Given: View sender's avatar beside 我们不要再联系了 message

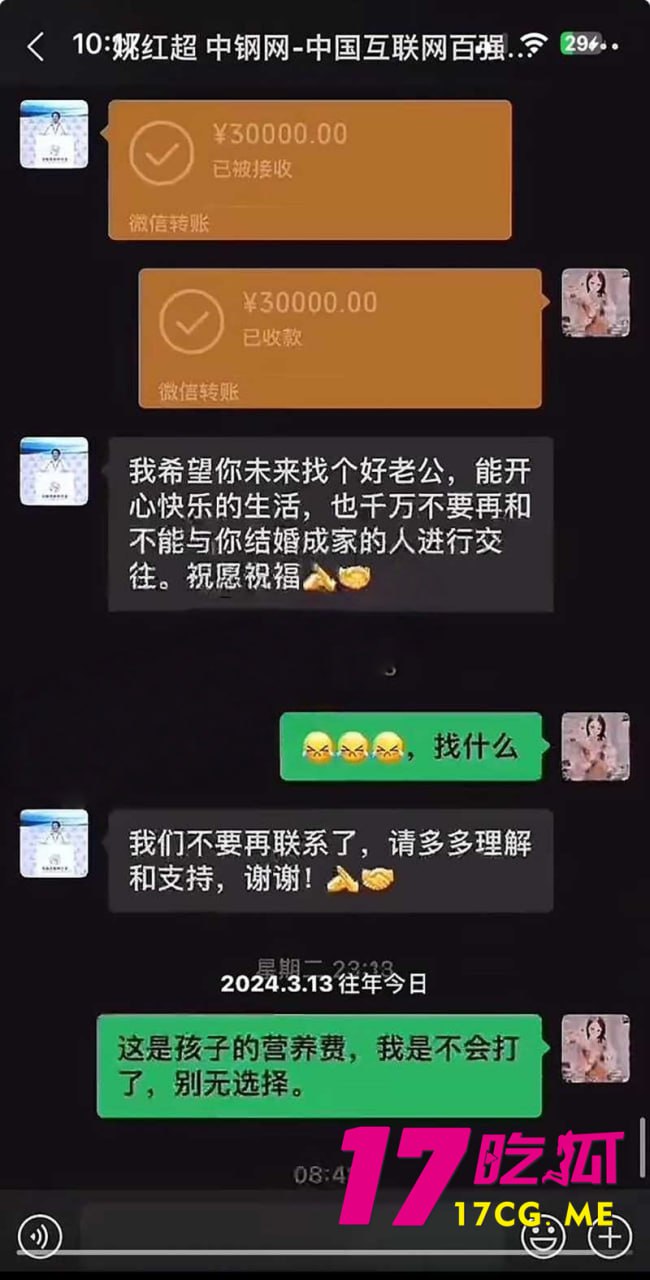Looking at the screenshot, I should click(x=54, y=843).
